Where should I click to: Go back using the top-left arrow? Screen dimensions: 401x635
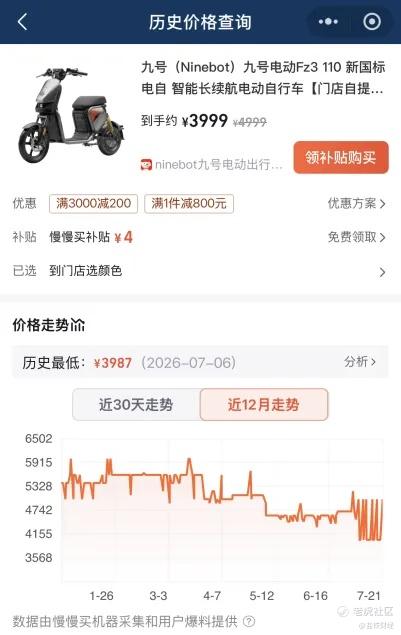(23, 21)
